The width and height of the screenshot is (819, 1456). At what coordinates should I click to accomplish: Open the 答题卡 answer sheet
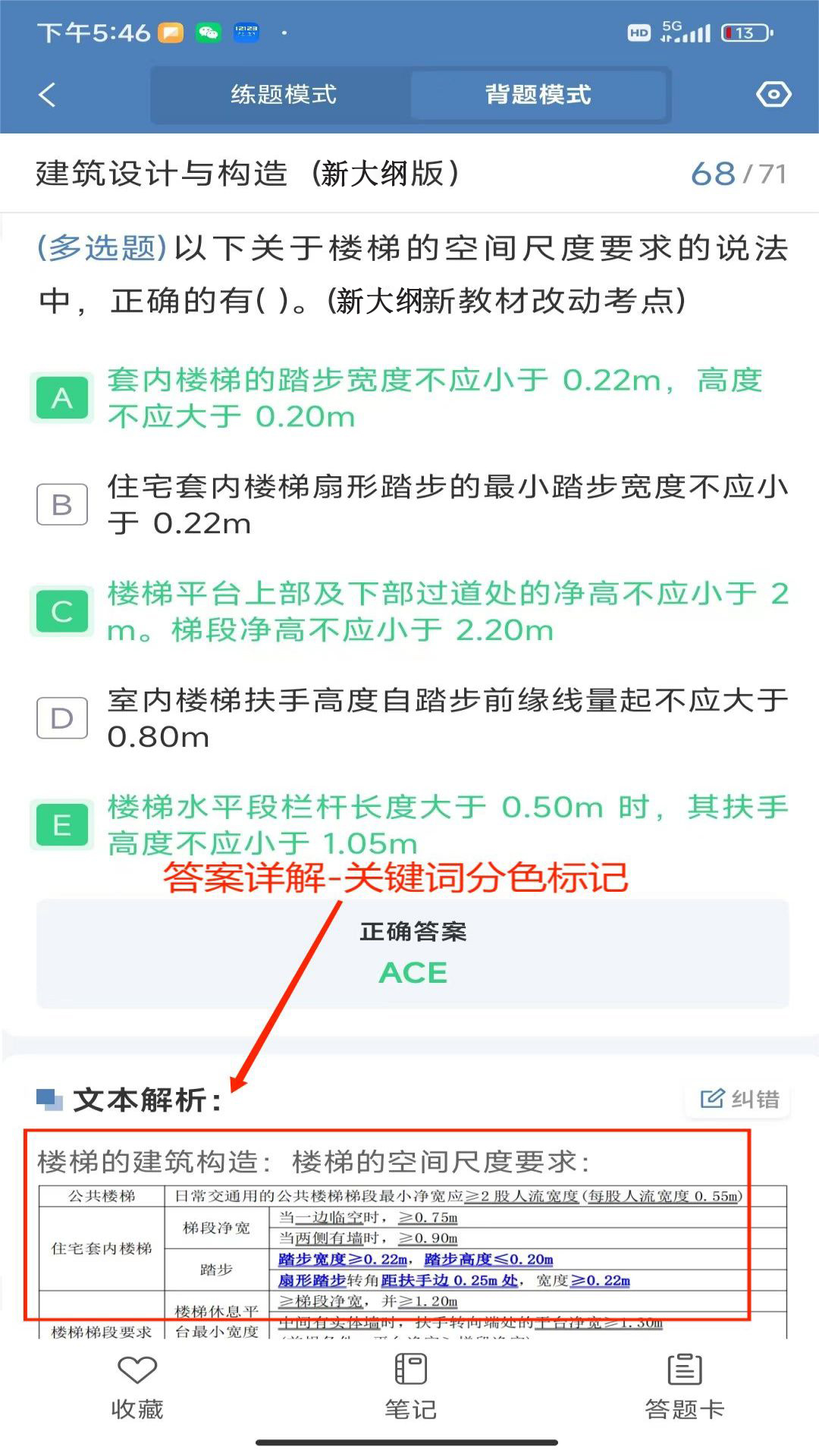tap(684, 1387)
